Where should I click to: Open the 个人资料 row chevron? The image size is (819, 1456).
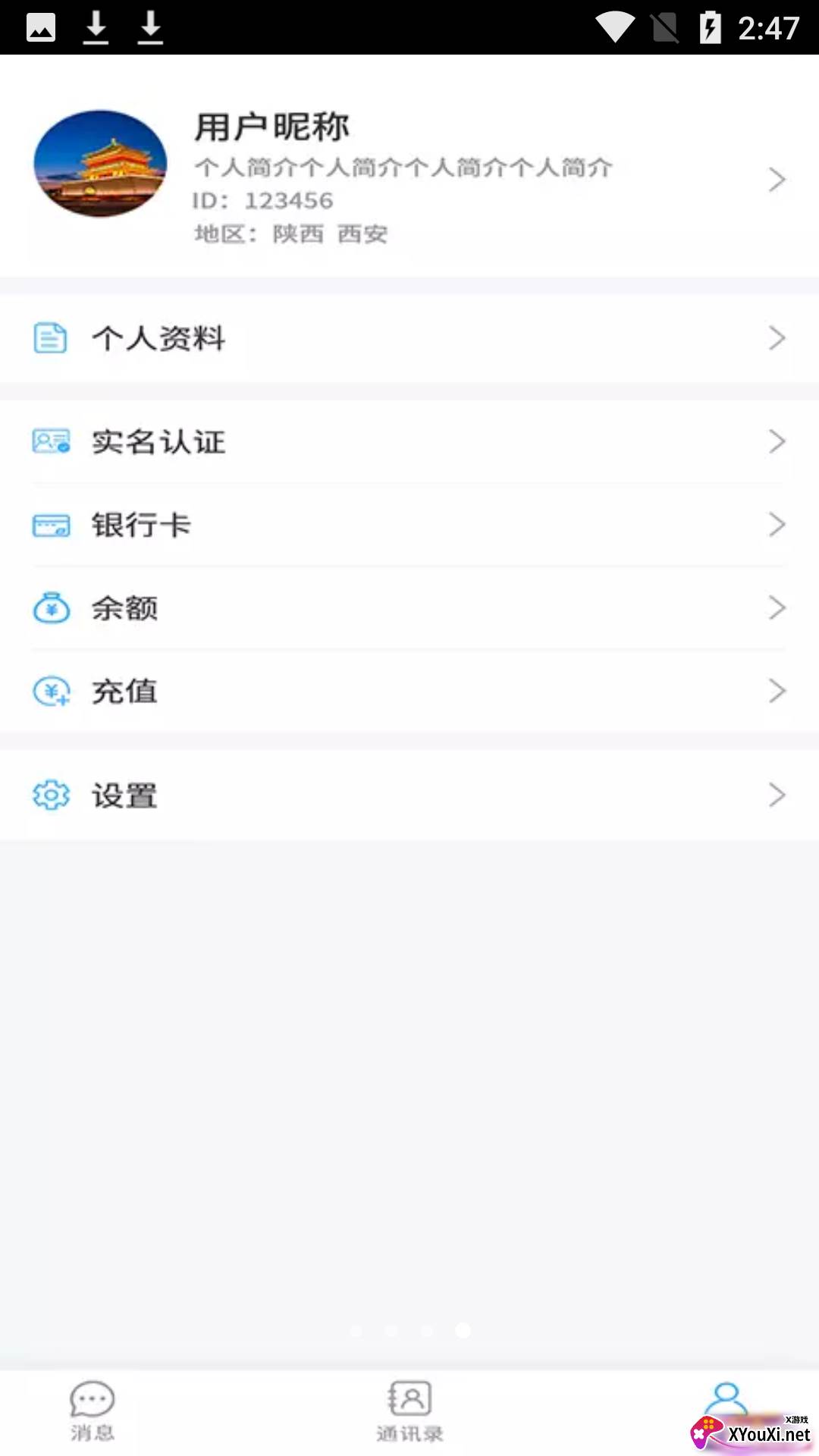(x=777, y=339)
